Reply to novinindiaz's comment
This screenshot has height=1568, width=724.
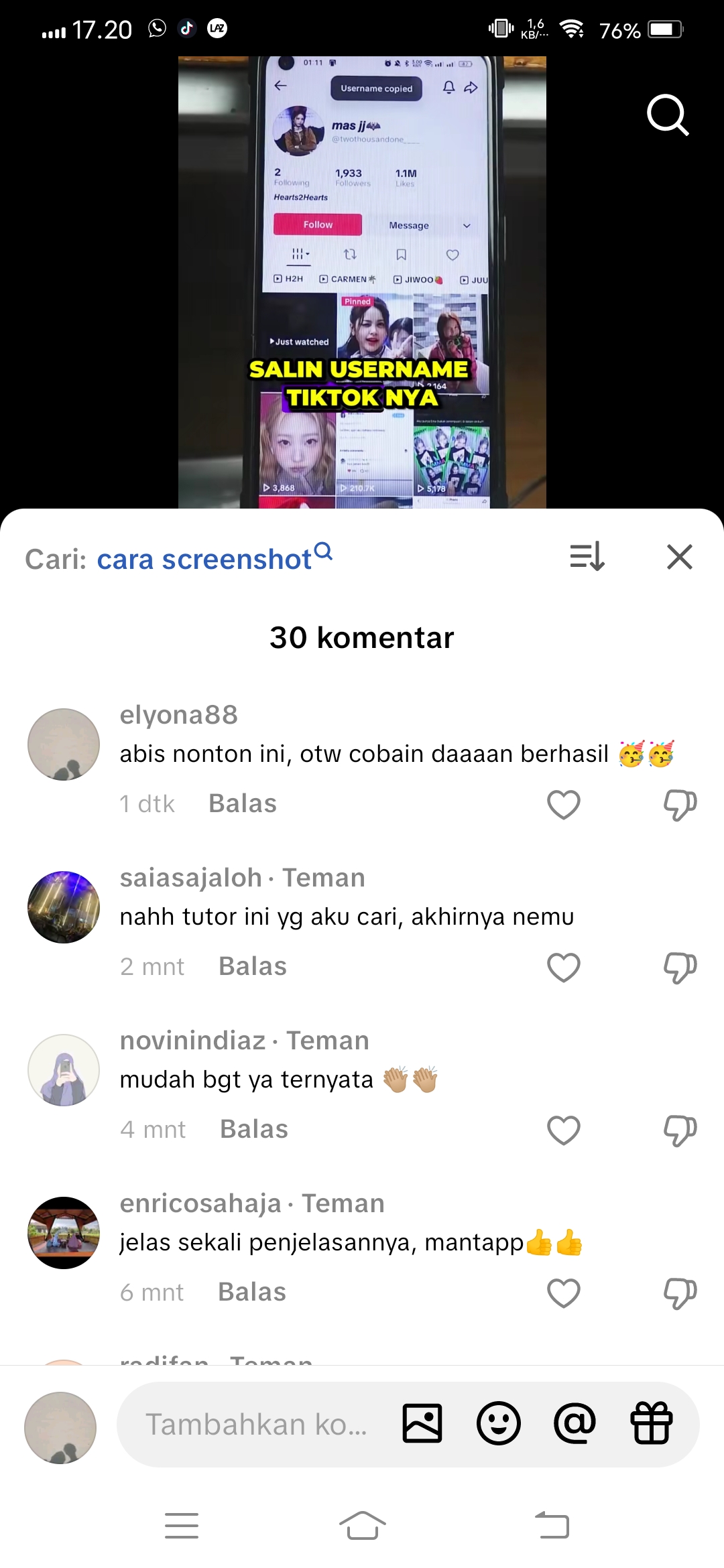click(x=254, y=1129)
